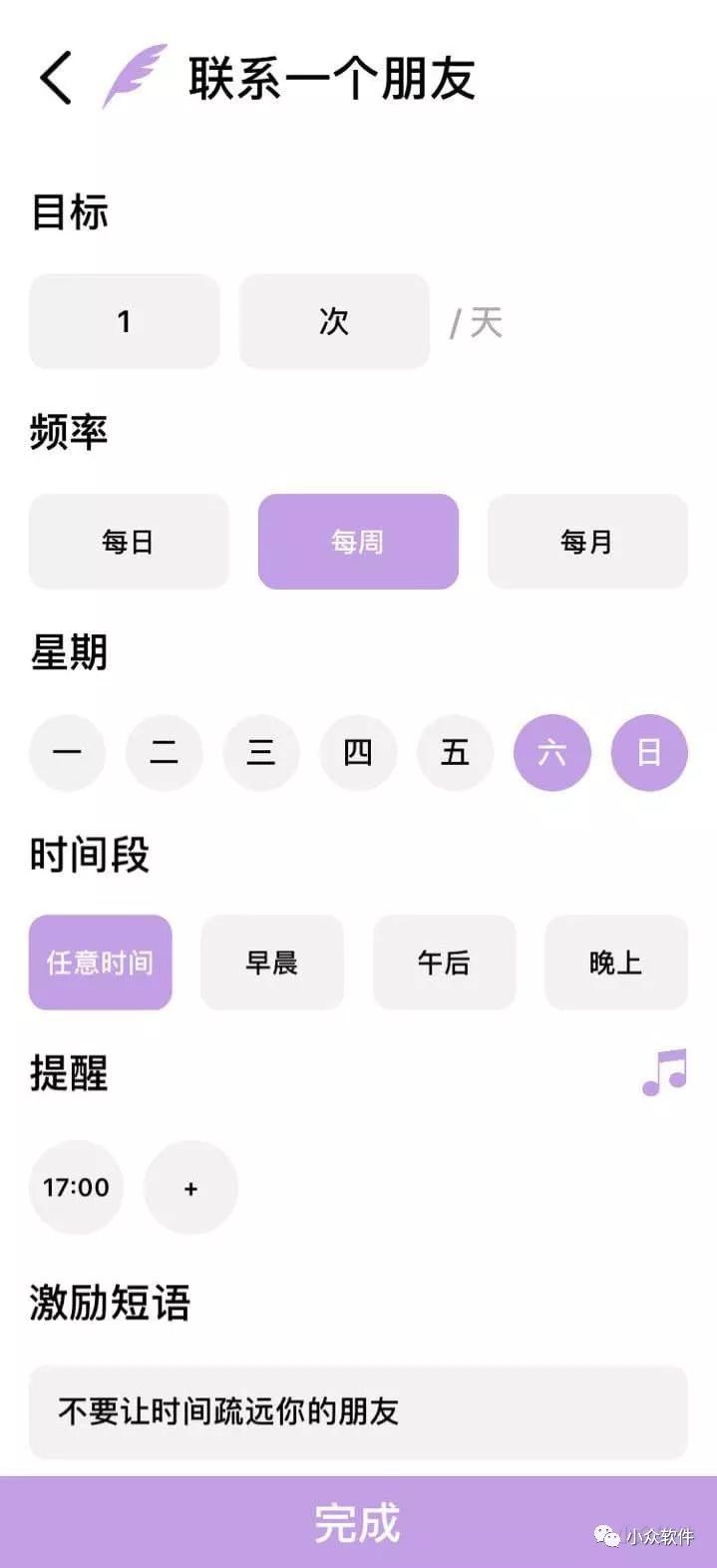Viewport: 717px width, 1568px height.
Task: Enable weekday 三
Action: coord(261,752)
